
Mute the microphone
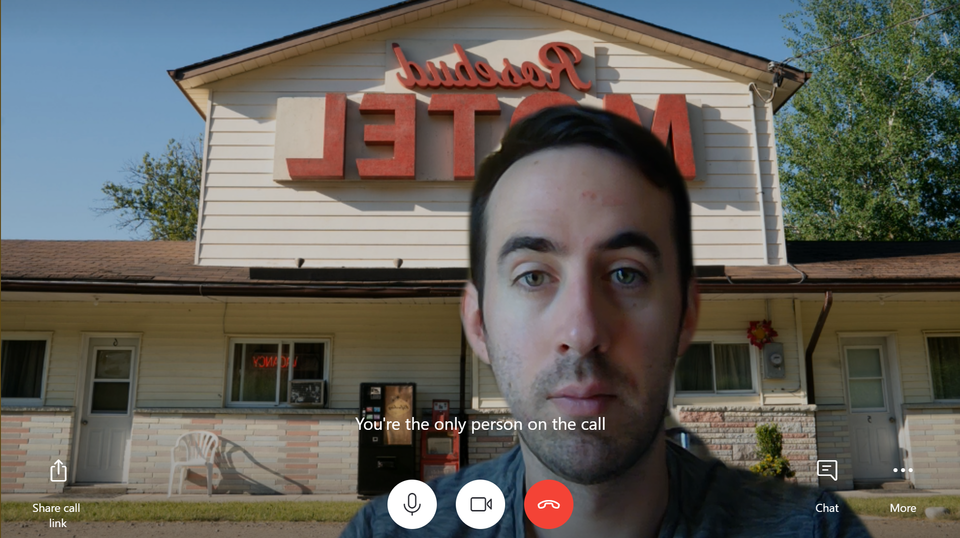coord(412,504)
